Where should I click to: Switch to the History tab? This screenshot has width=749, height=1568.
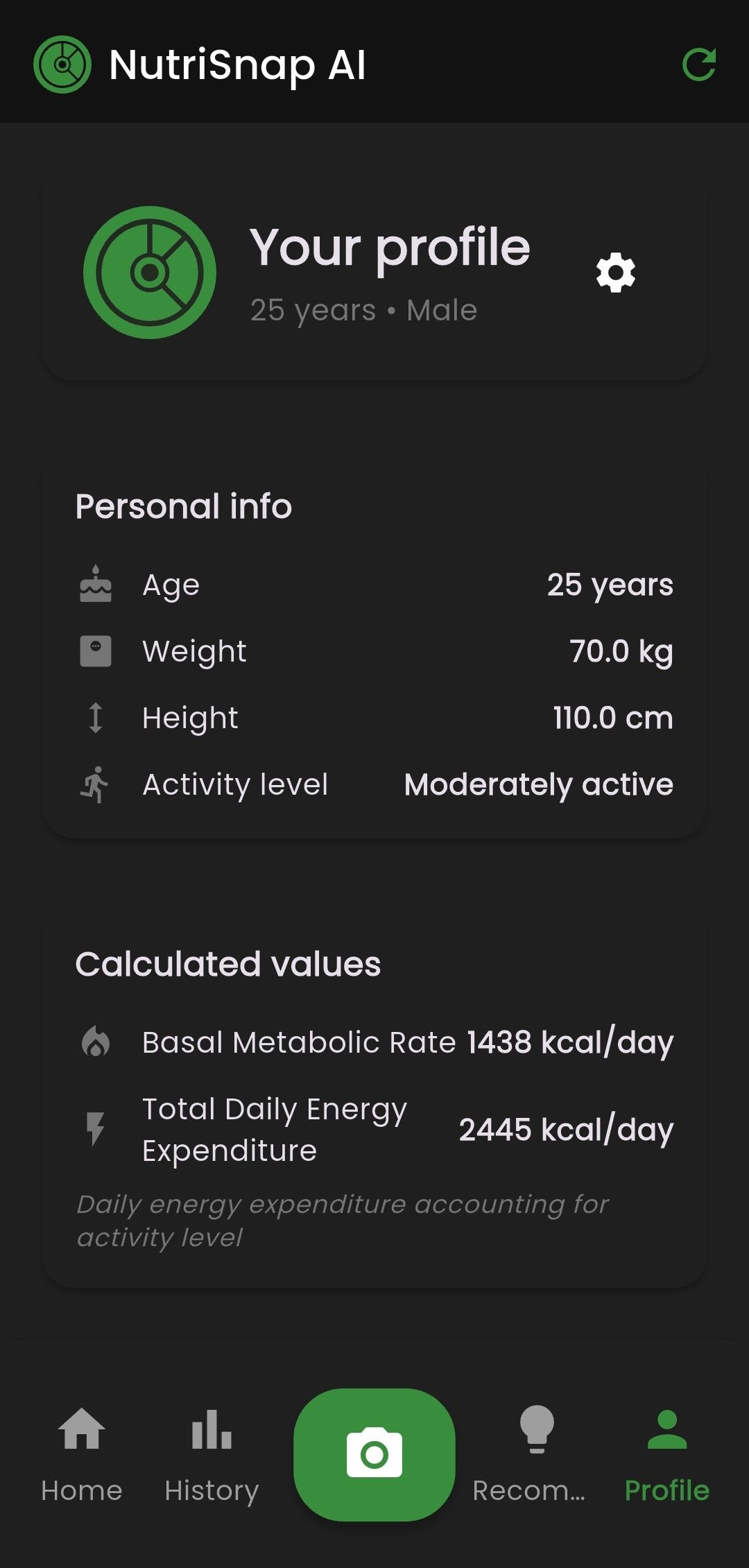coord(212,1453)
